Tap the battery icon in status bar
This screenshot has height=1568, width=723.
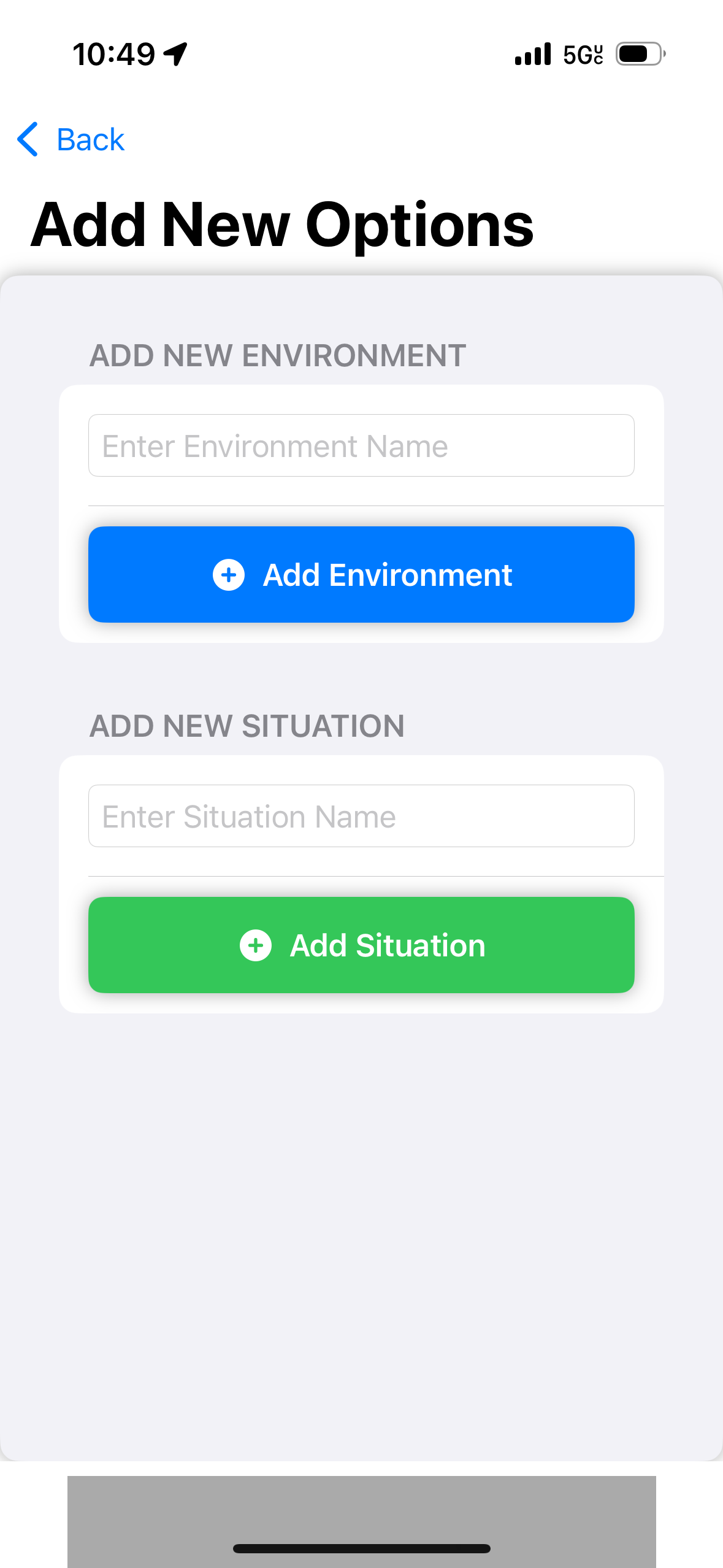coord(640,55)
